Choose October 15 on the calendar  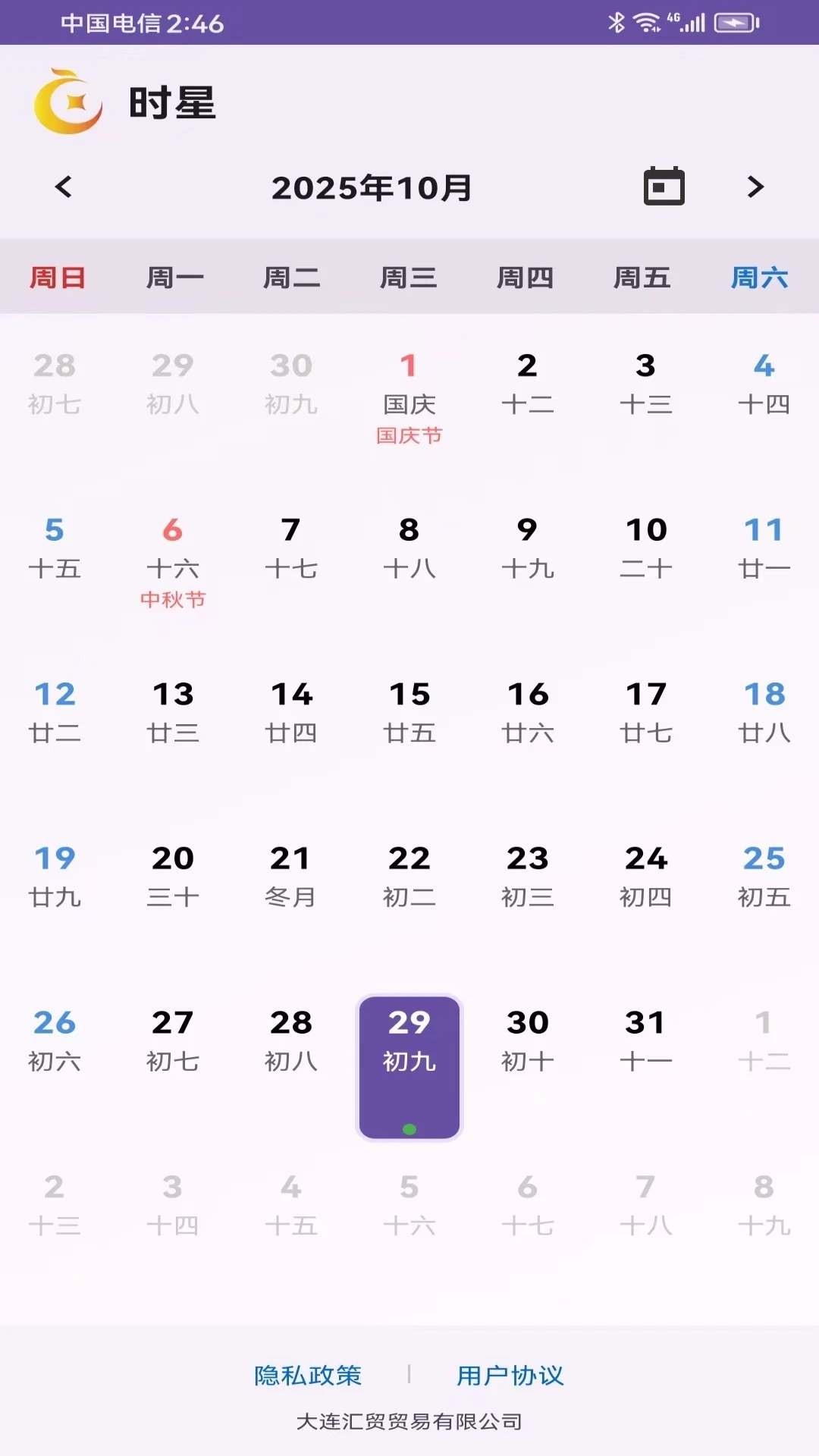click(409, 711)
